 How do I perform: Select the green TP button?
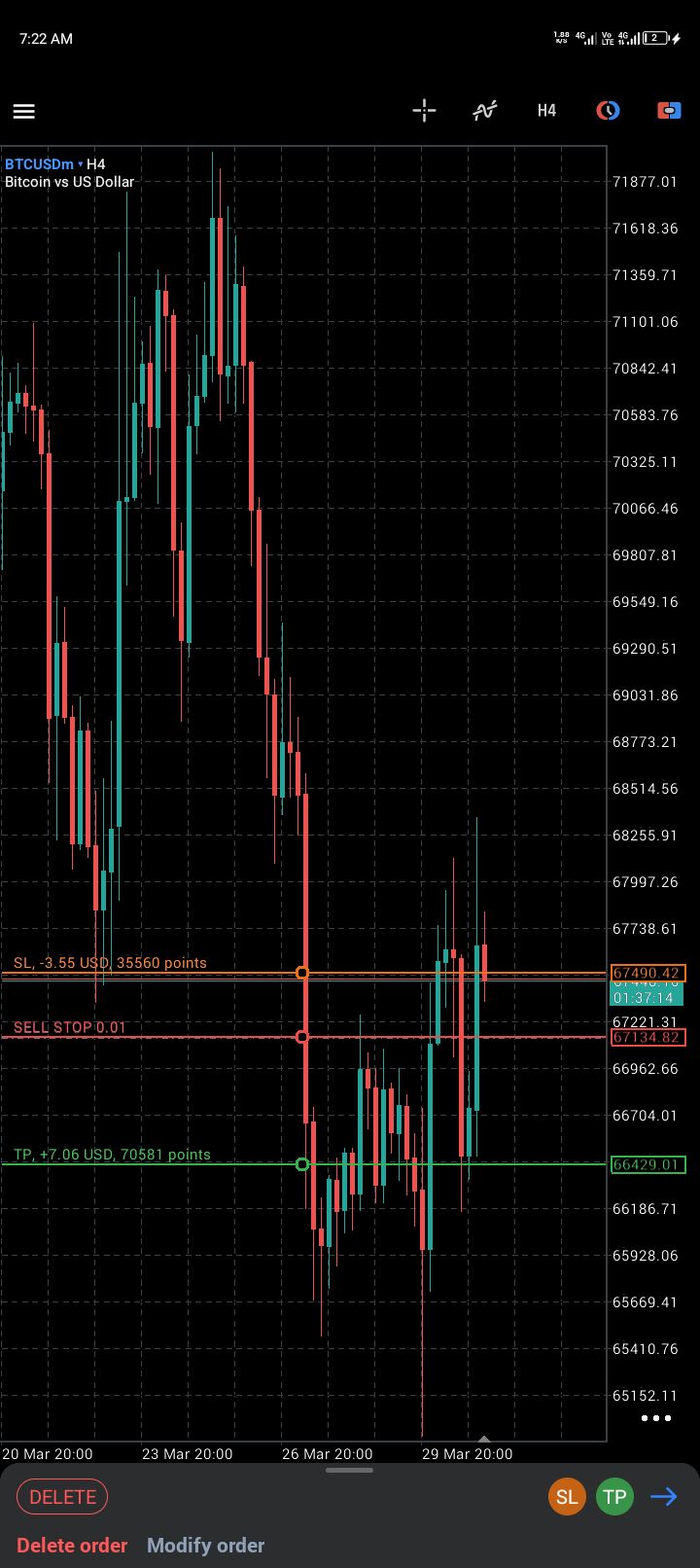[x=614, y=1497]
